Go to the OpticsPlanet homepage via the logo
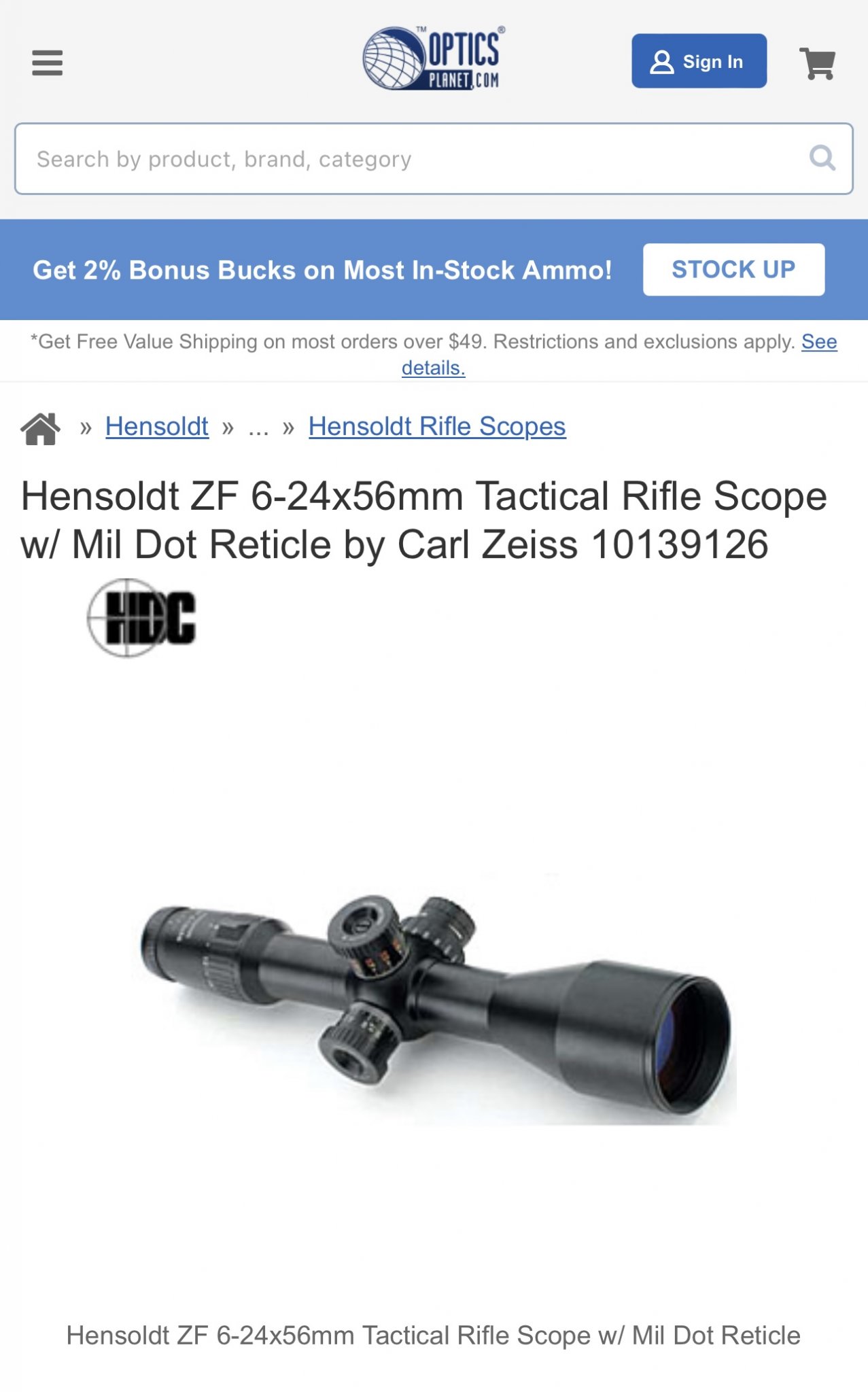This screenshot has height=1392, width=868. click(x=434, y=58)
